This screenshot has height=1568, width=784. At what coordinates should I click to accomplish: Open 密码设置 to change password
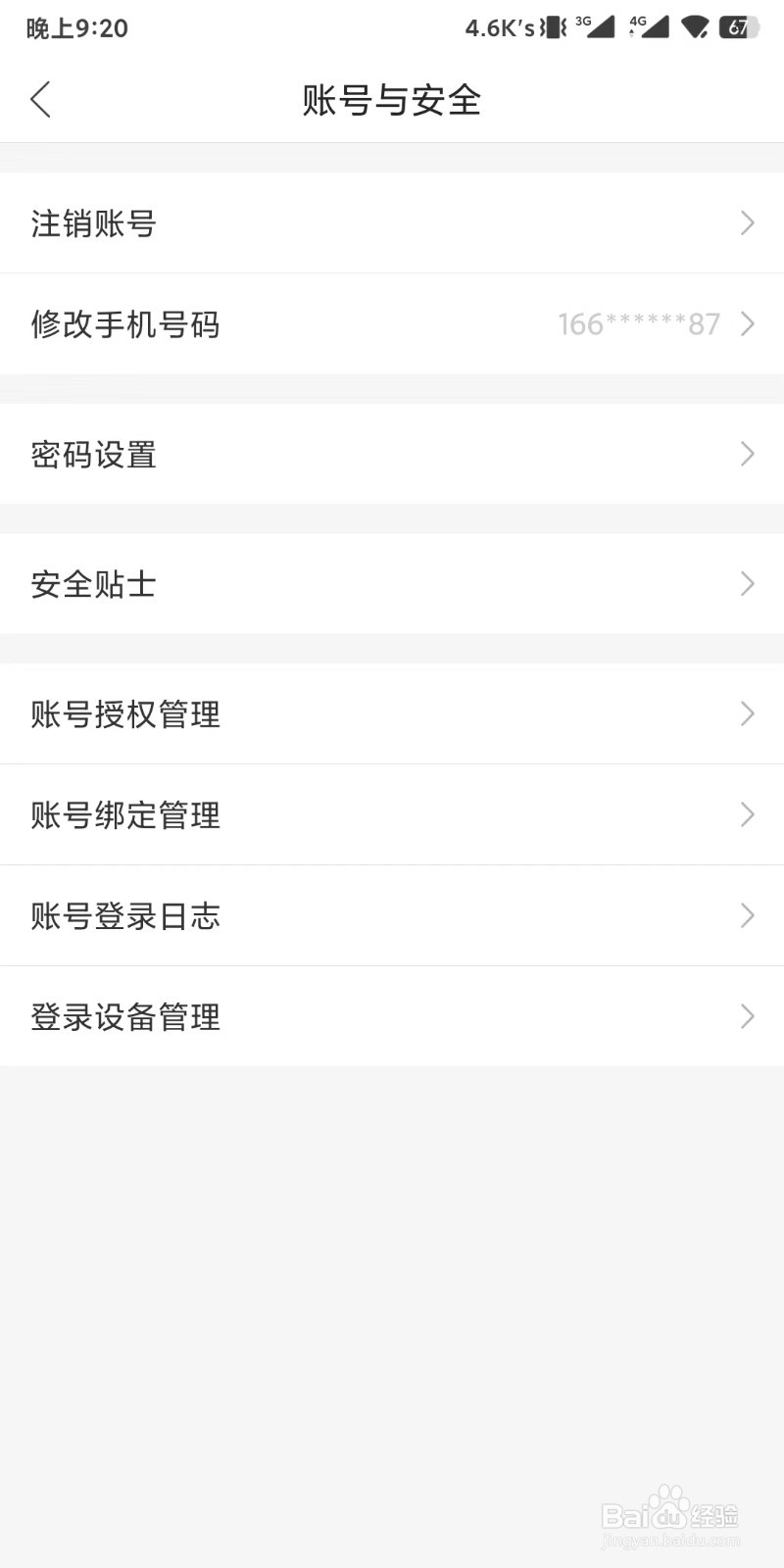coord(93,454)
